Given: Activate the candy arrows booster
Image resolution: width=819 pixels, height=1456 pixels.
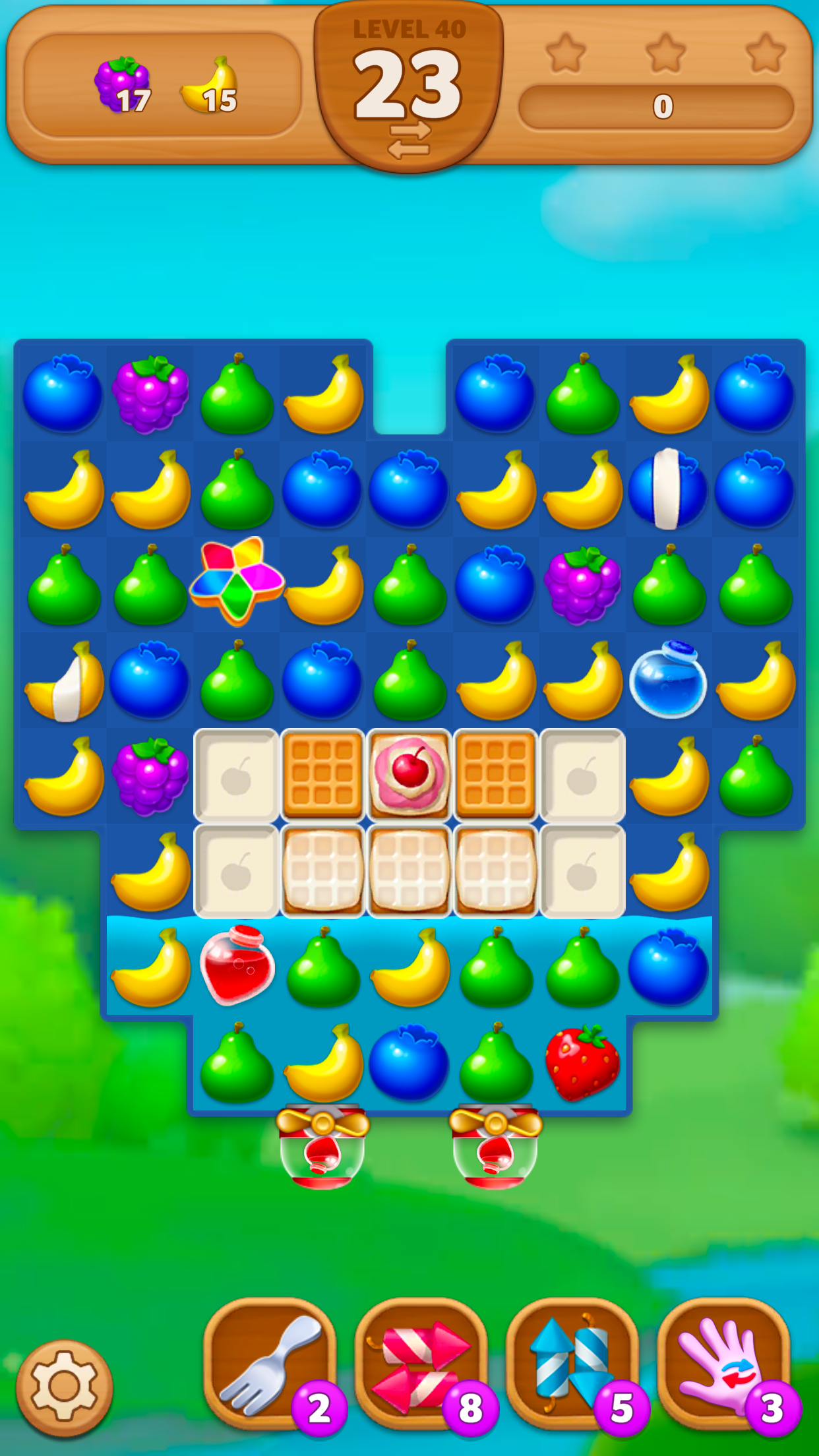Looking at the screenshot, I should [x=421, y=1364].
